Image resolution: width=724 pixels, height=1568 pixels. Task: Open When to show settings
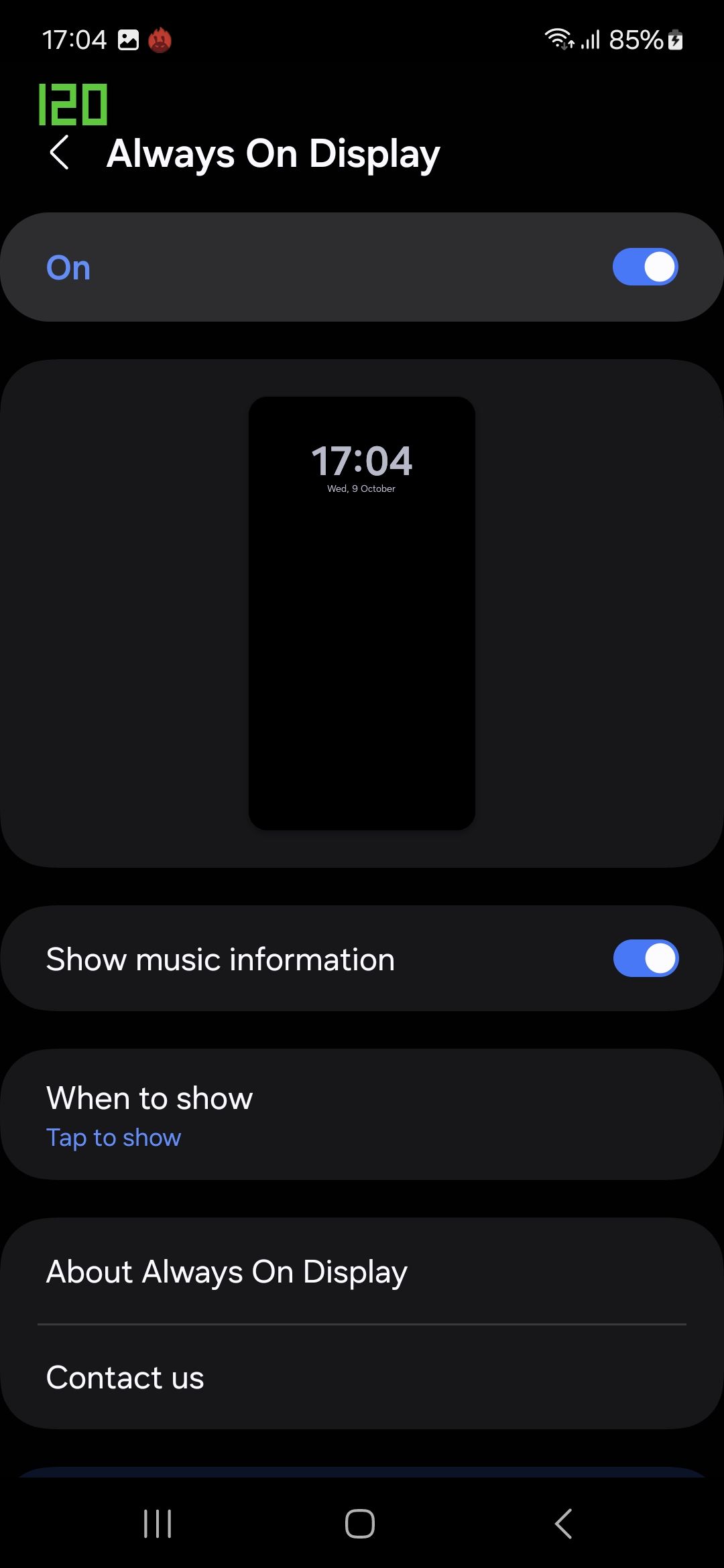362,1115
